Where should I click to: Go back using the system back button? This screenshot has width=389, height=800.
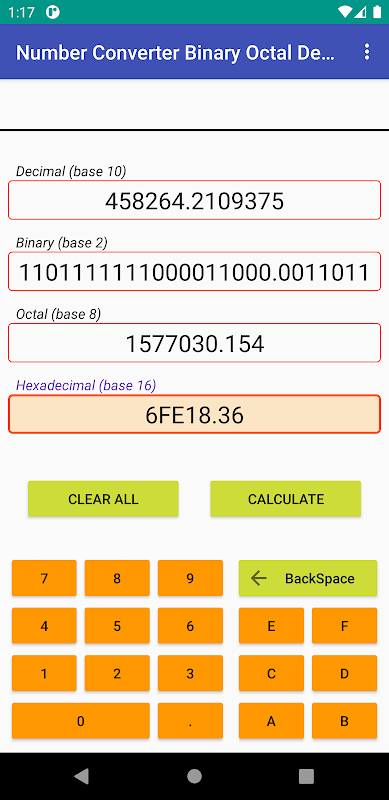(82, 776)
